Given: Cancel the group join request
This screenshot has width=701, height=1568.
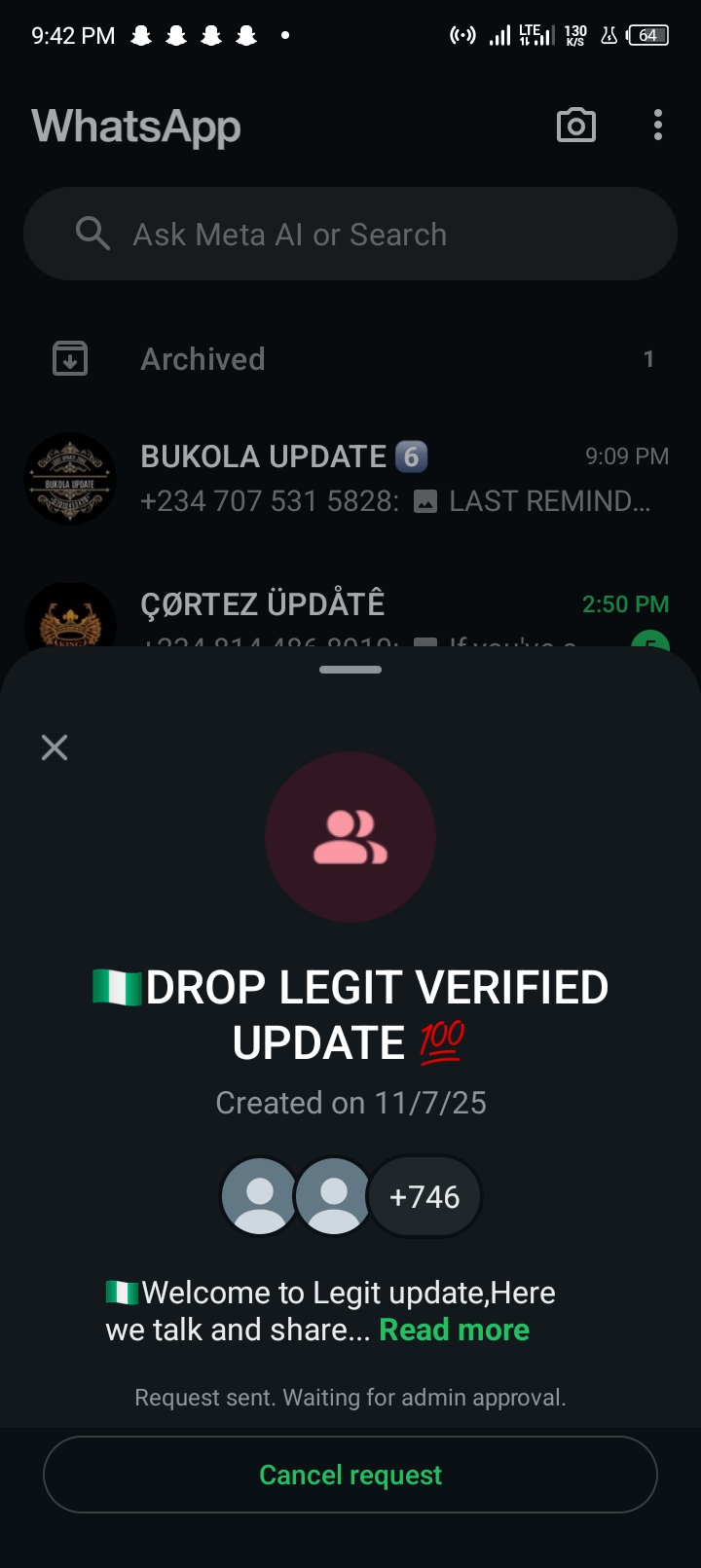Looking at the screenshot, I should (x=350, y=1475).
